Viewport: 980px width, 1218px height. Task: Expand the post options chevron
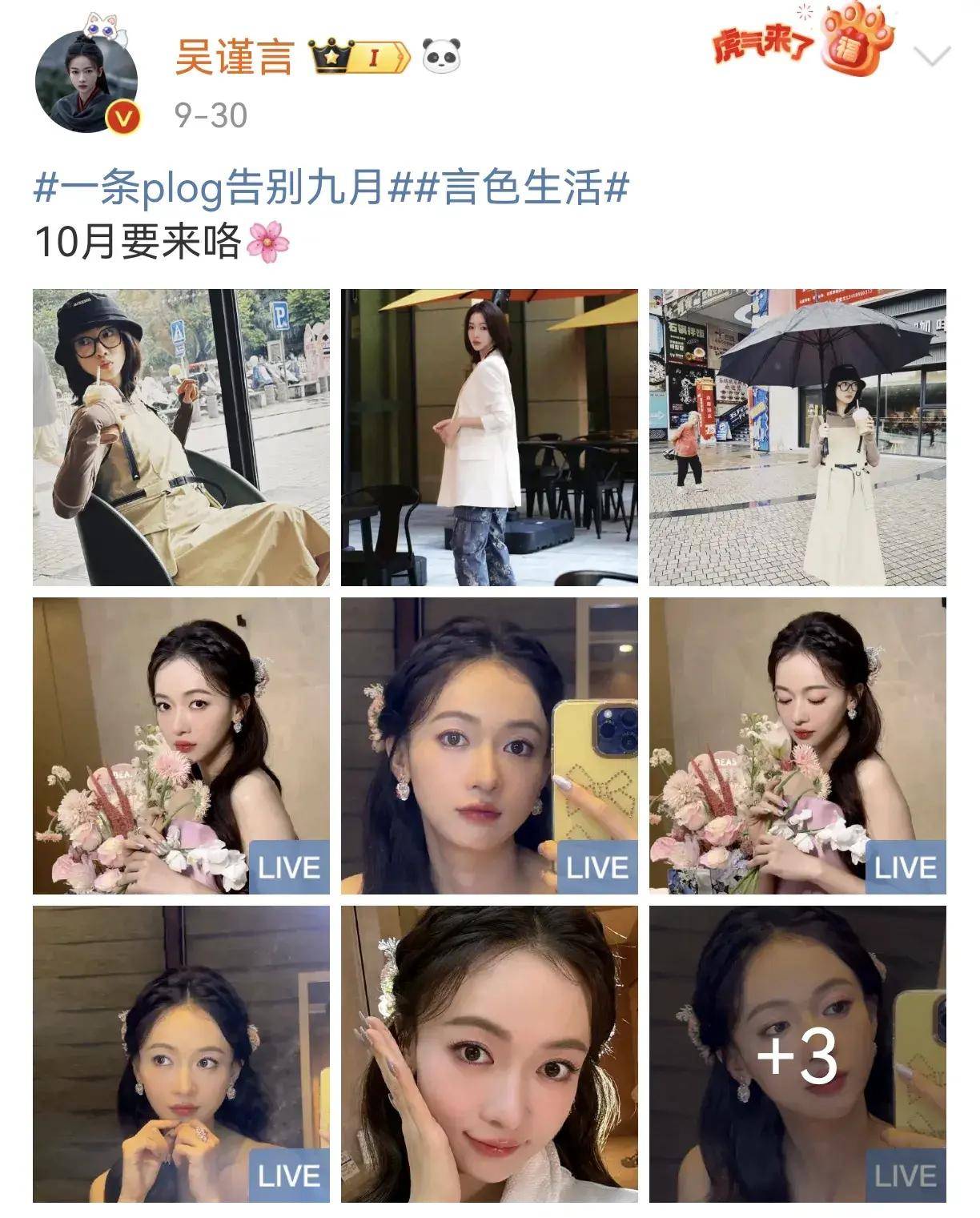coord(931,56)
